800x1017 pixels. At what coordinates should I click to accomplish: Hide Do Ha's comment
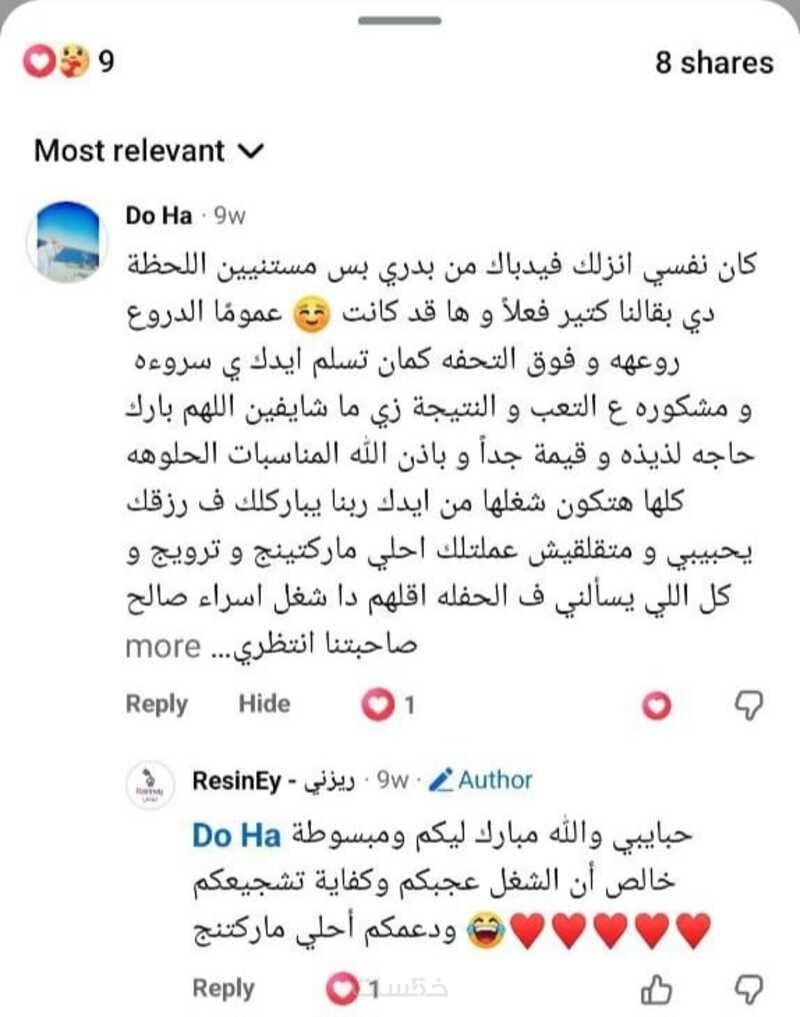[x=264, y=704]
